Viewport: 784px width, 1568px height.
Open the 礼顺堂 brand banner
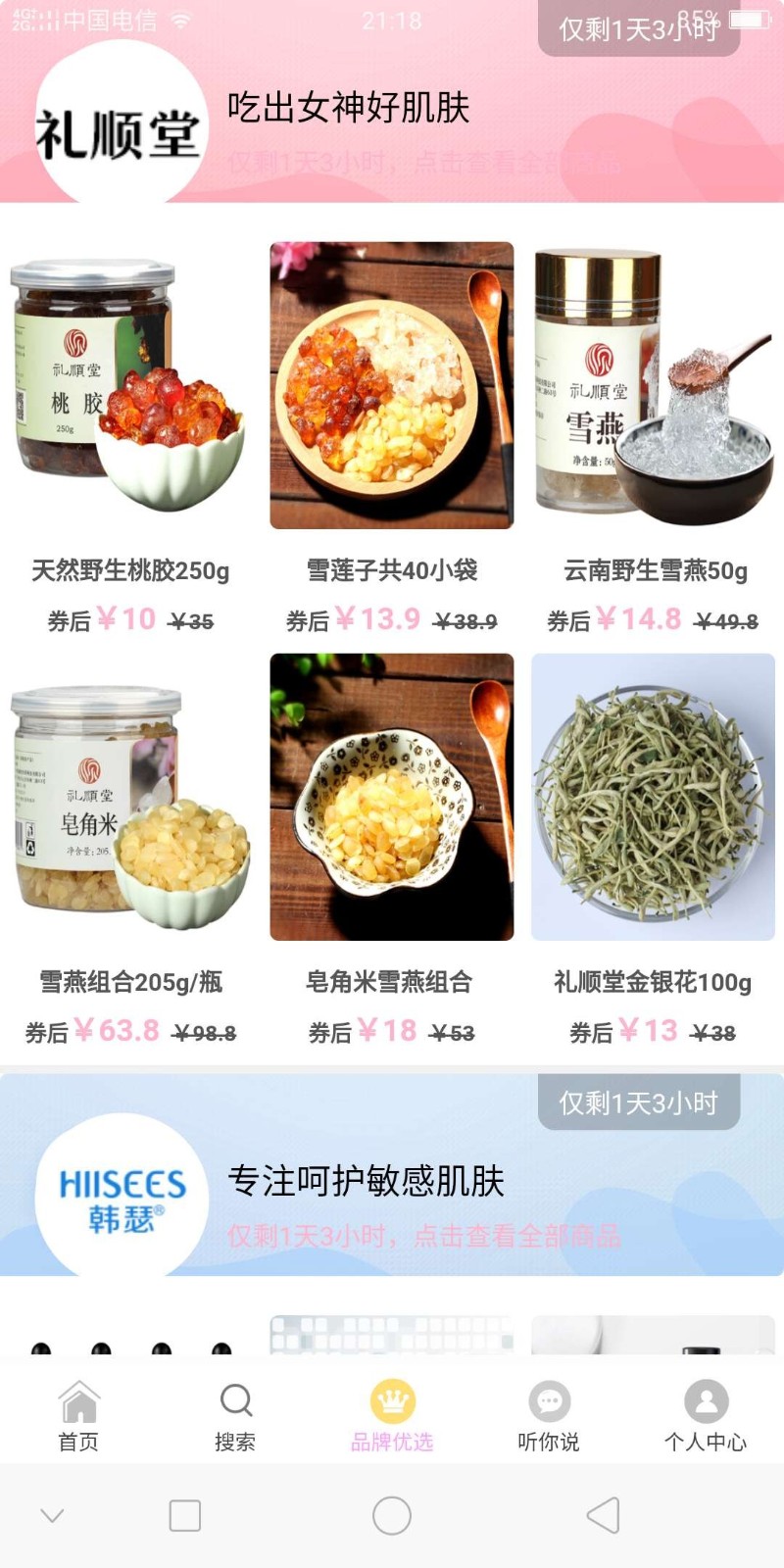click(392, 122)
